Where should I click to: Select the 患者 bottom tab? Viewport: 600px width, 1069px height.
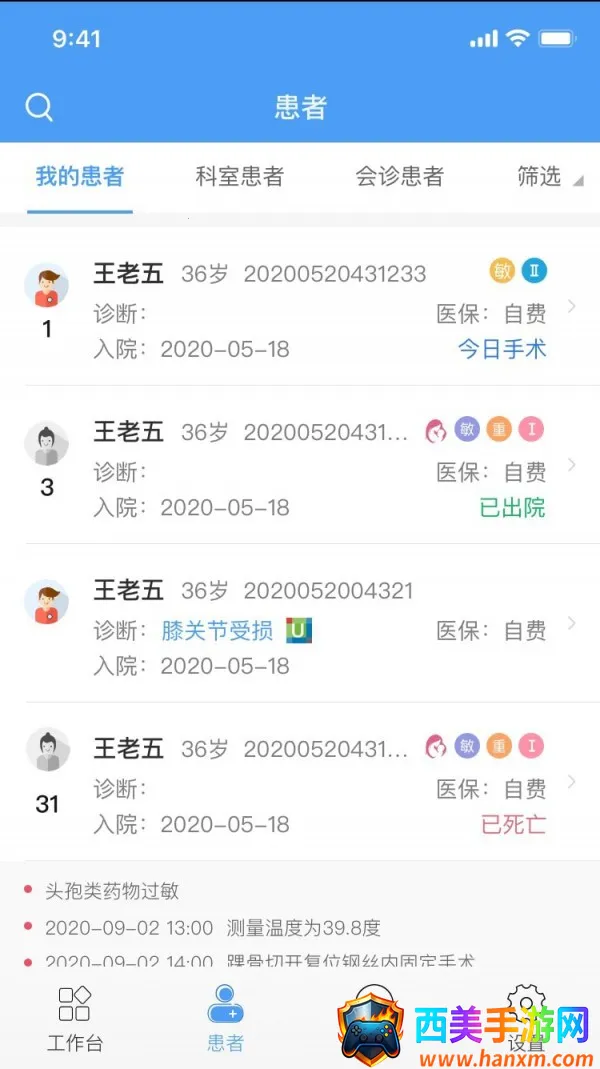pyautogui.click(x=225, y=1018)
